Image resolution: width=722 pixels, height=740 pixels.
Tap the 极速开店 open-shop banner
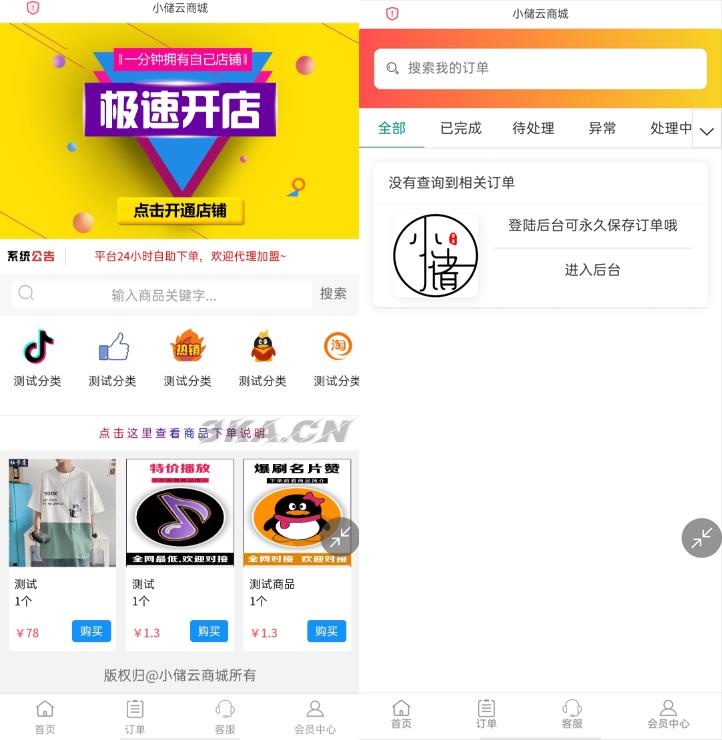(180, 130)
